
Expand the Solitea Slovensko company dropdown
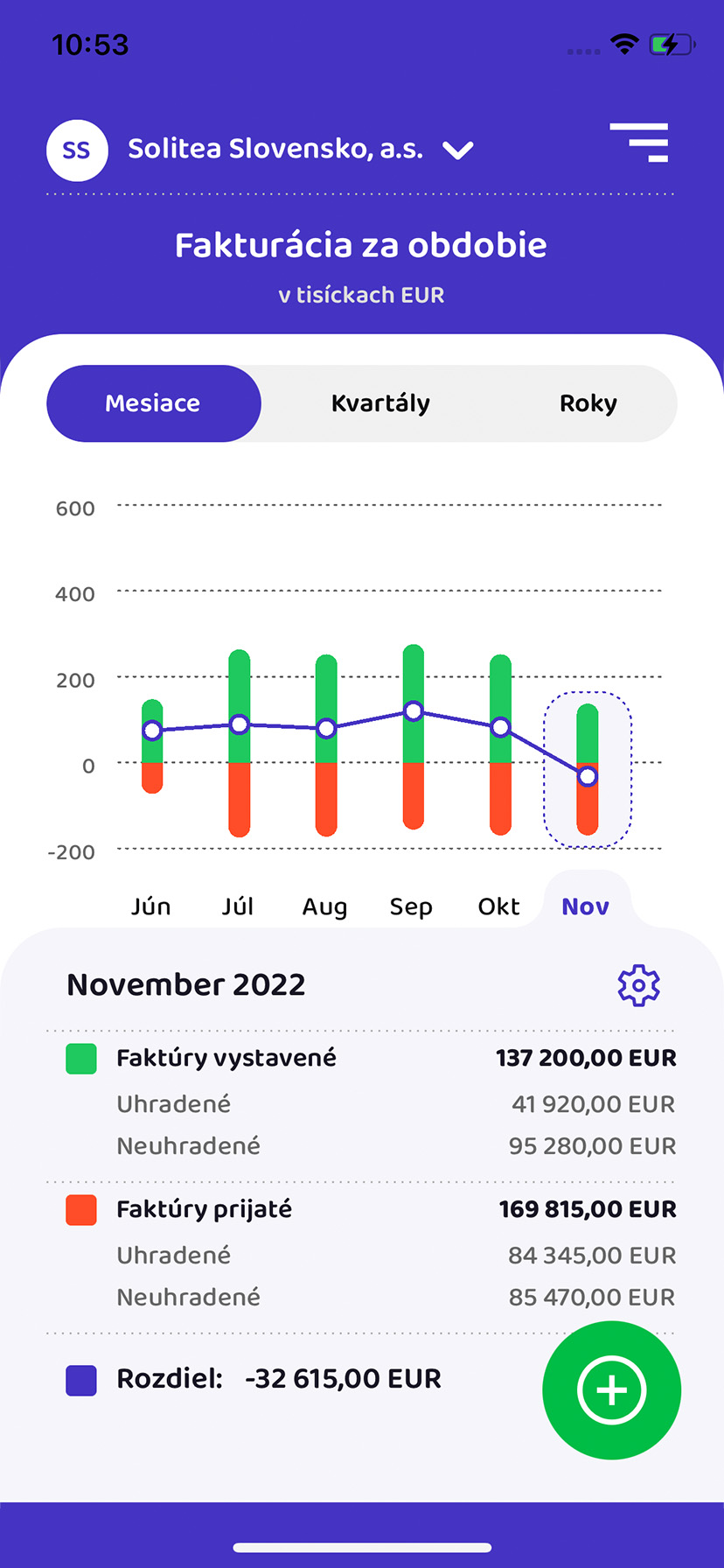click(457, 150)
